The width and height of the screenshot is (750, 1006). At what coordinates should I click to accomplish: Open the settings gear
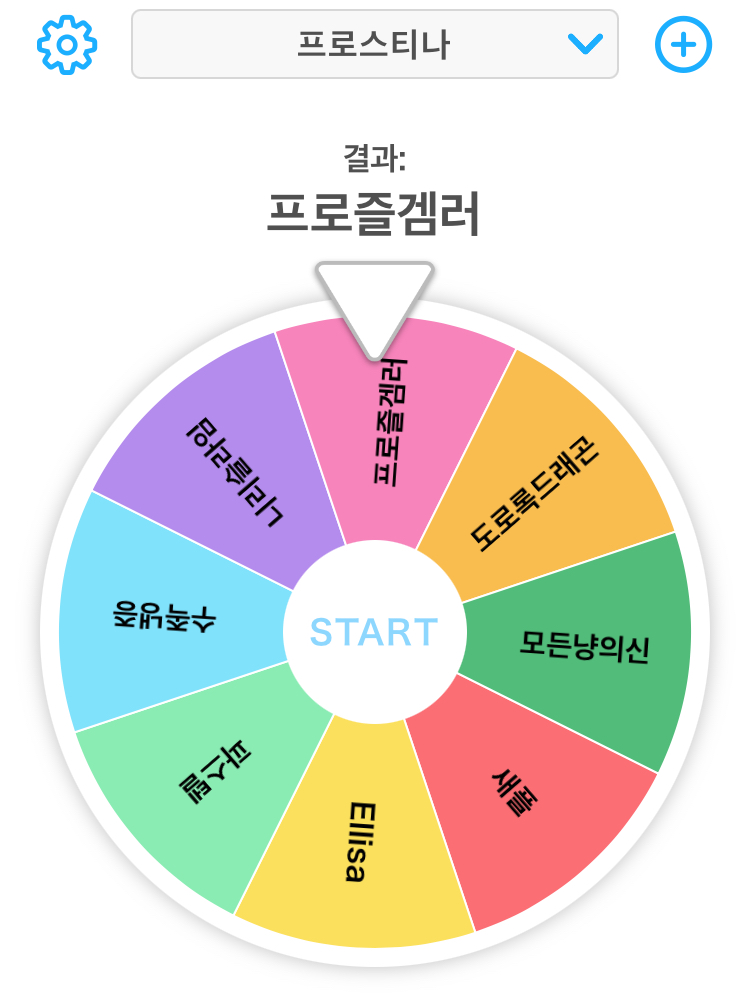[67, 45]
